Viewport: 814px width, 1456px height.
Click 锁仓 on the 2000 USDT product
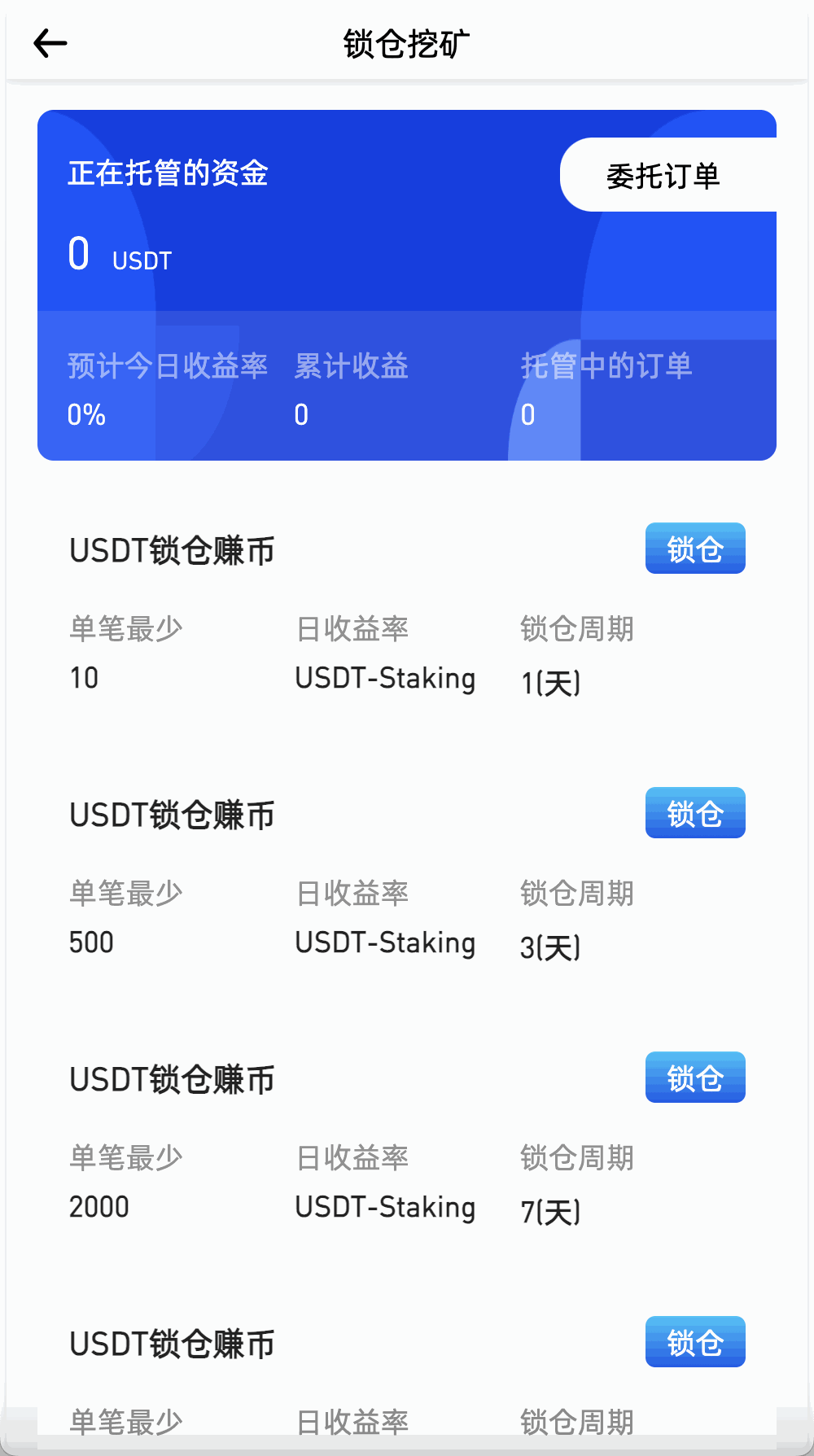(x=694, y=1077)
